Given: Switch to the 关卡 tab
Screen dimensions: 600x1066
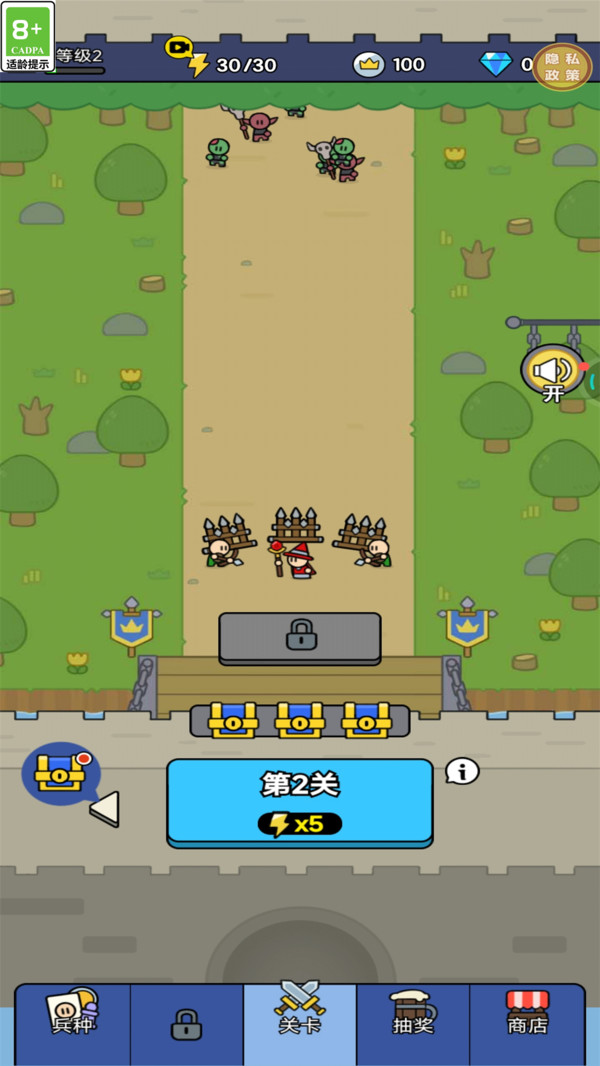Looking at the screenshot, I should [300, 1022].
